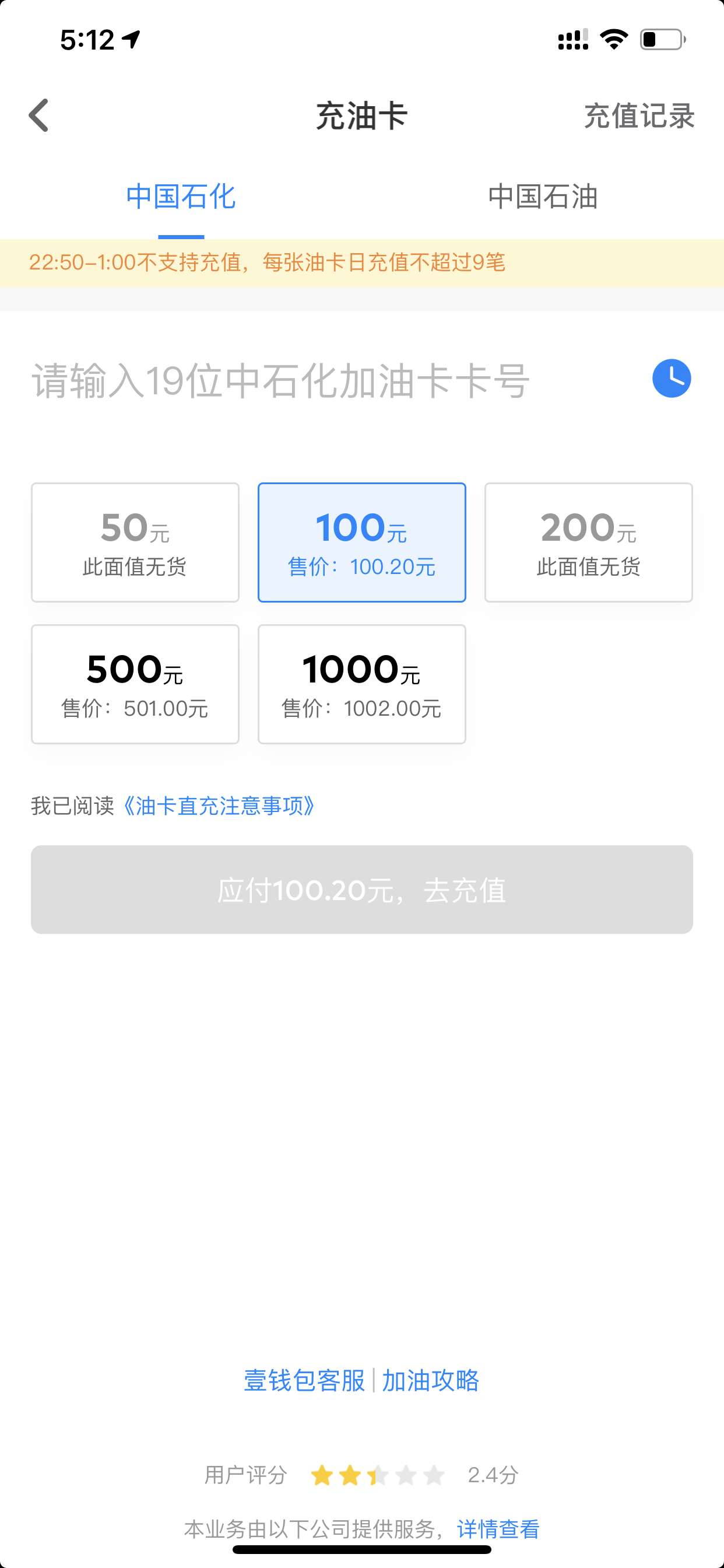
Task: Open 详情查看 service provider details
Action: pos(498,1528)
